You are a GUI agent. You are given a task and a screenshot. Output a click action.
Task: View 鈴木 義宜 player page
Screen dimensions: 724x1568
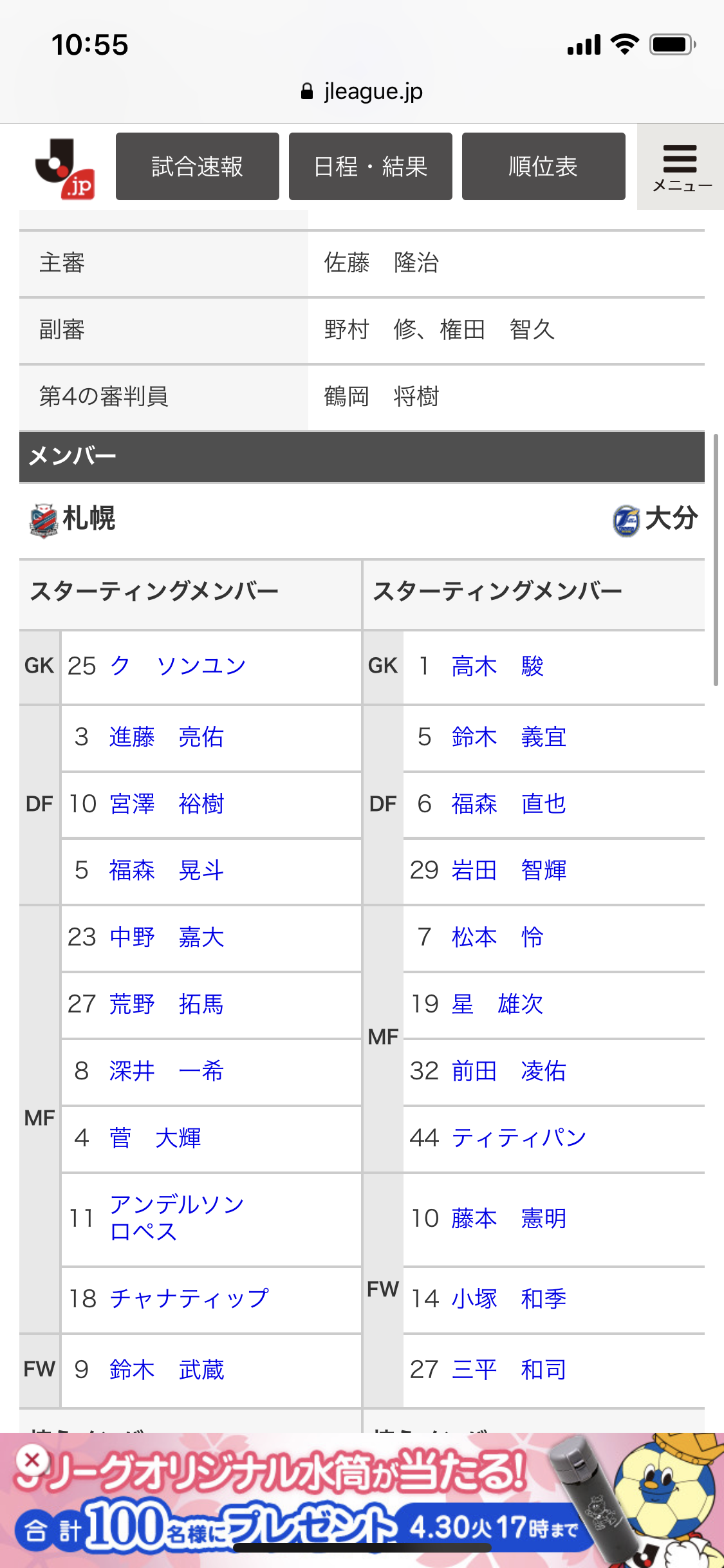[x=508, y=737]
